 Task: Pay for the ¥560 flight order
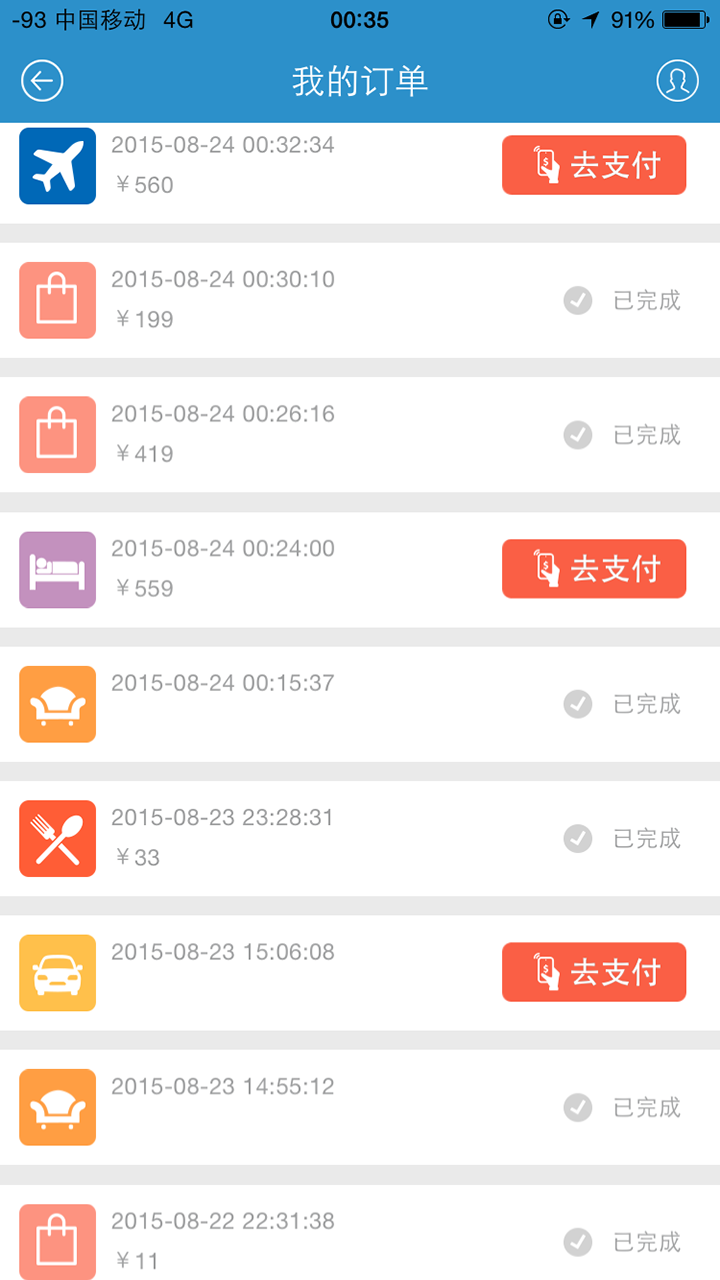[594, 165]
